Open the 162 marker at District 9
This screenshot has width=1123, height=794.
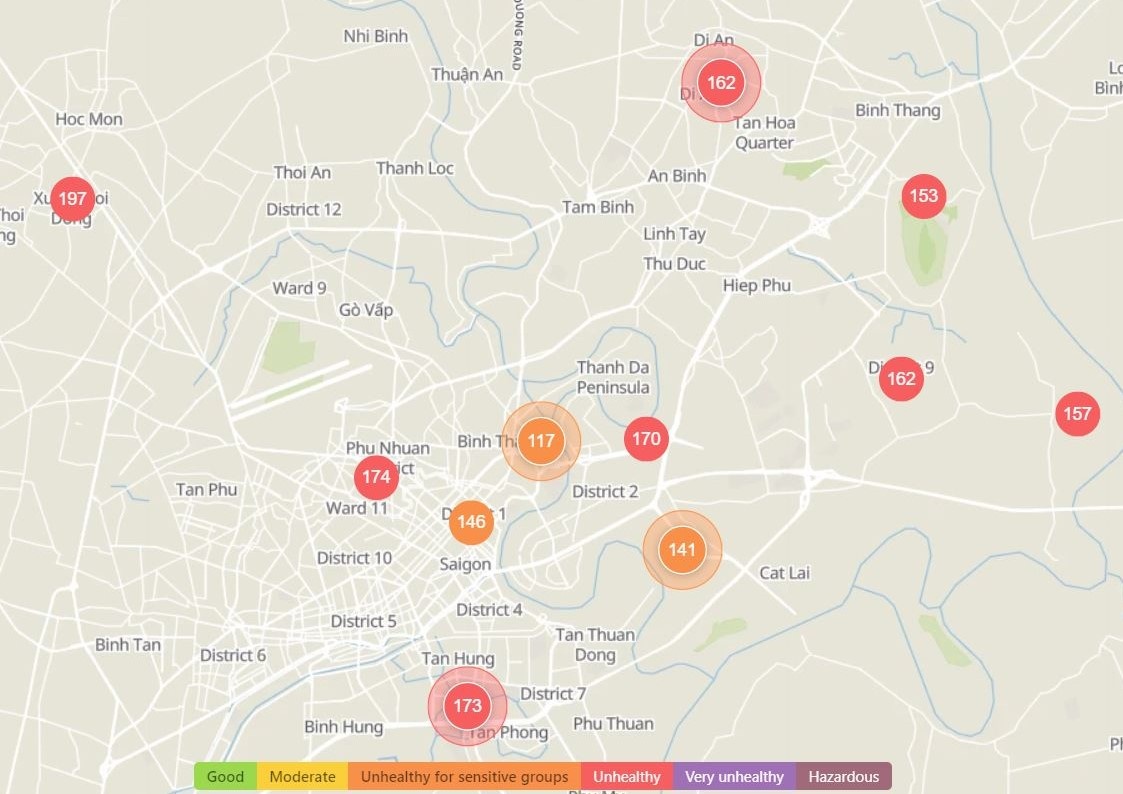pos(901,378)
